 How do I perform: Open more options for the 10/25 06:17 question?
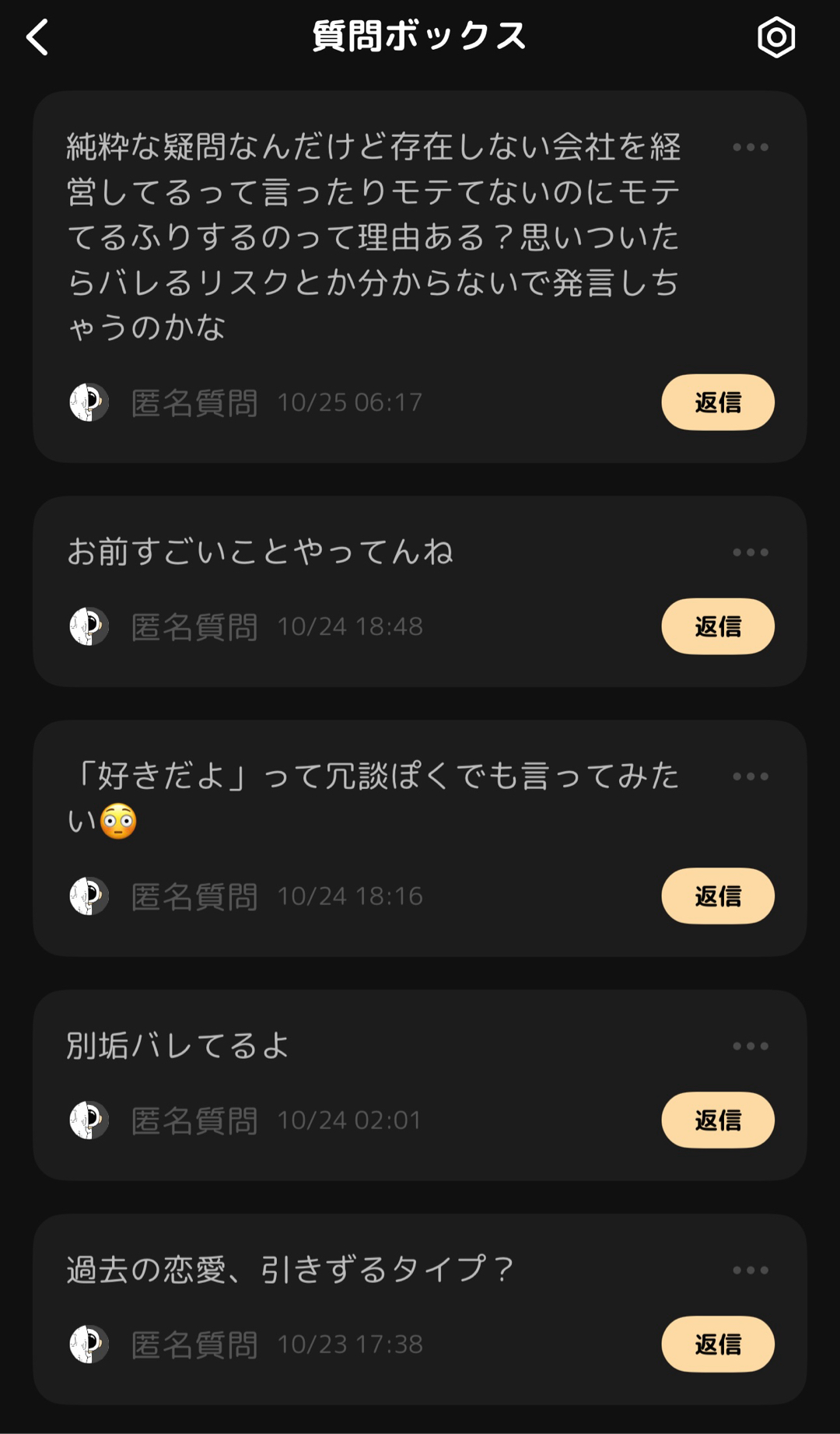(751, 147)
